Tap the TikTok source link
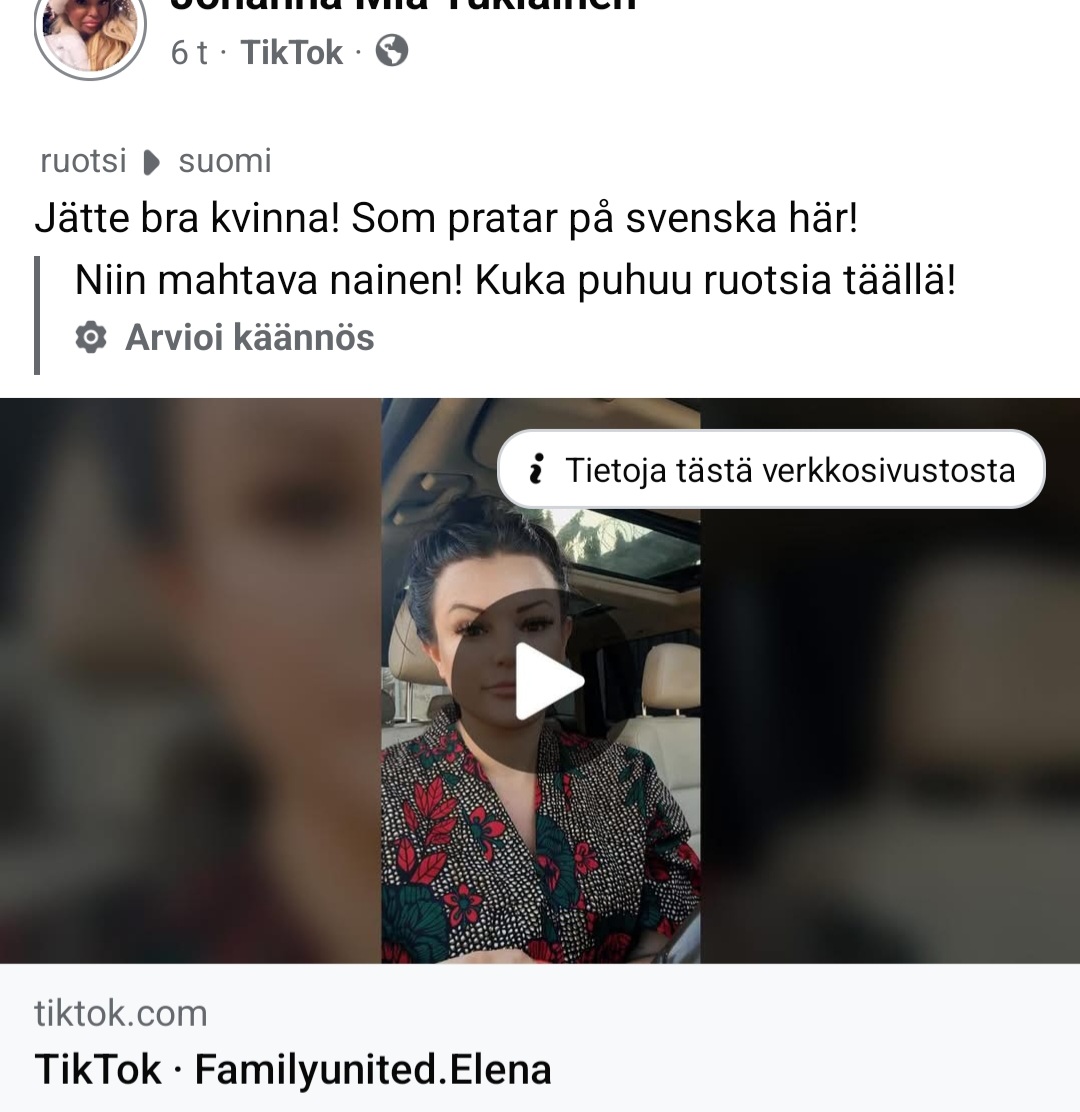The image size is (1080, 1112). (x=291, y=52)
